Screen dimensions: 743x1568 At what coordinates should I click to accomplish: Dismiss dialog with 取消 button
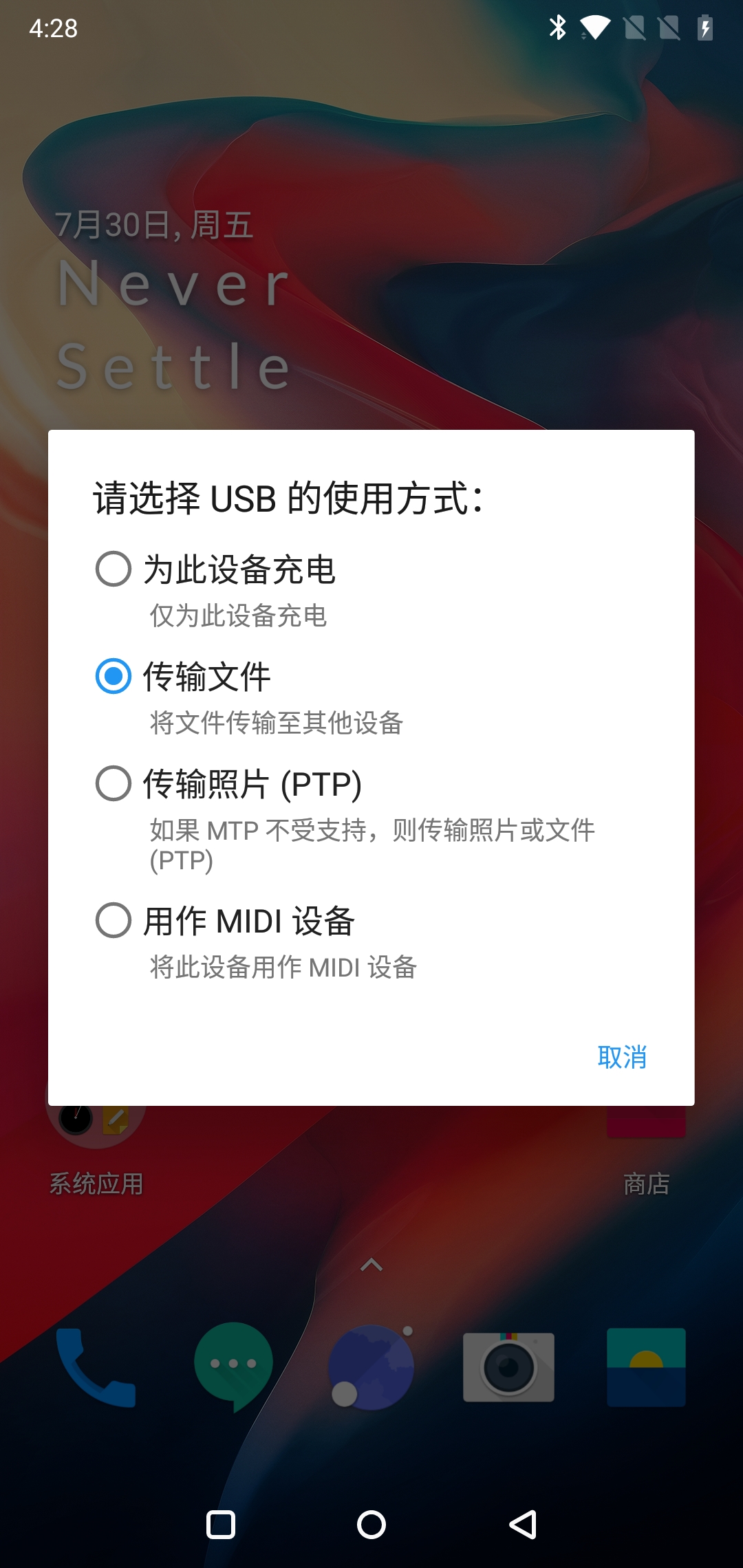click(622, 1057)
